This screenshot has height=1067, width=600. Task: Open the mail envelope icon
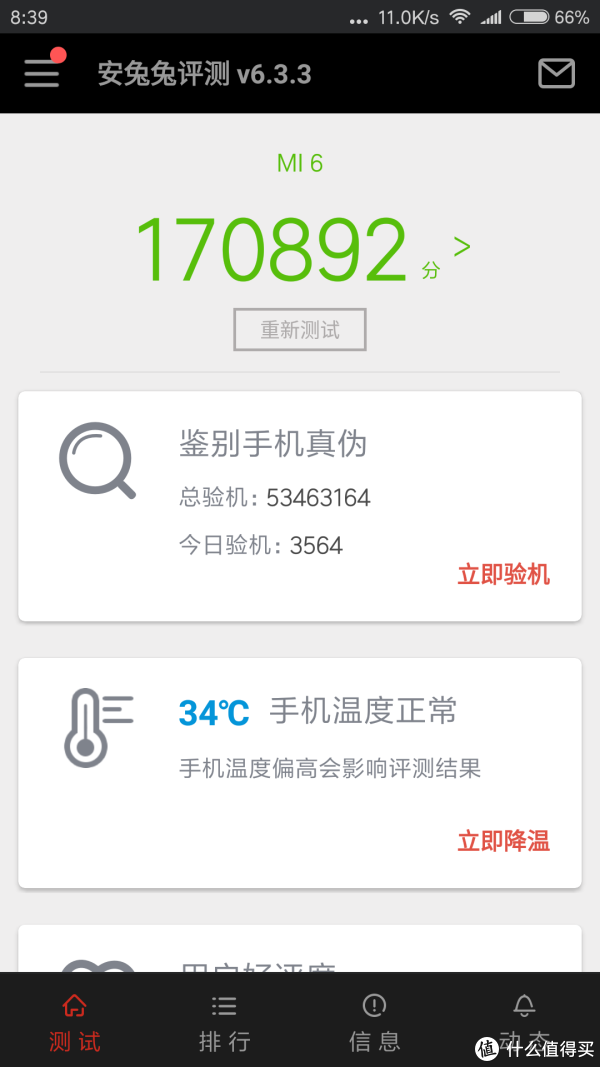point(556,73)
